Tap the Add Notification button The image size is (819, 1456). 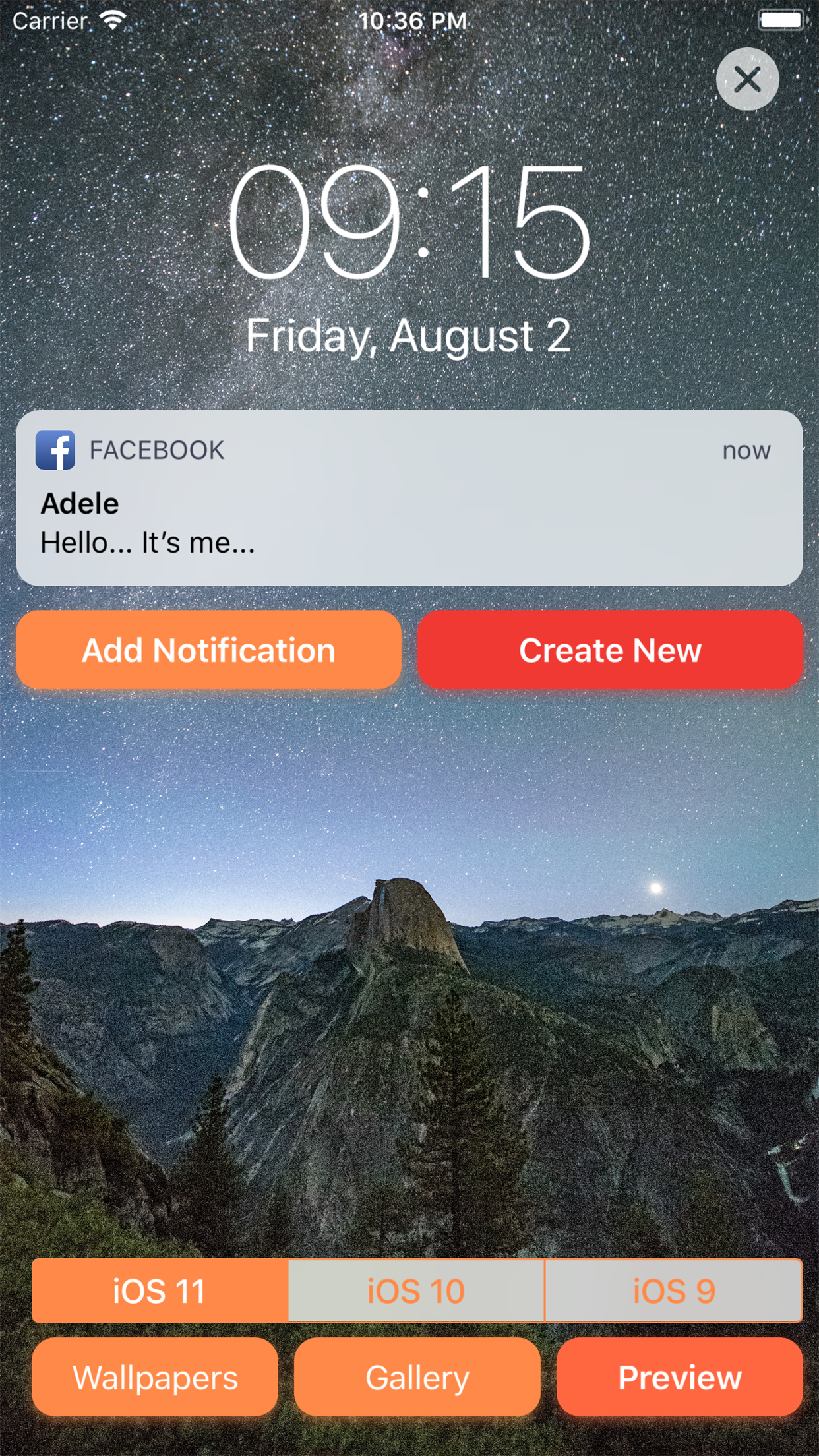tap(208, 650)
